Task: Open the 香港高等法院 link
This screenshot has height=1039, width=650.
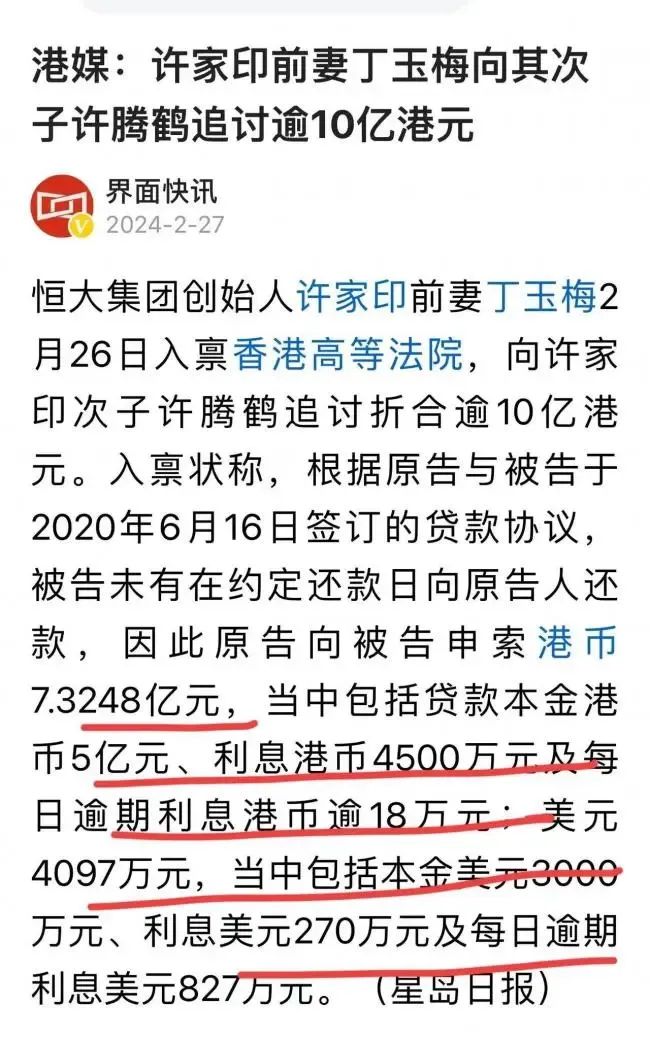Action: [347, 355]
